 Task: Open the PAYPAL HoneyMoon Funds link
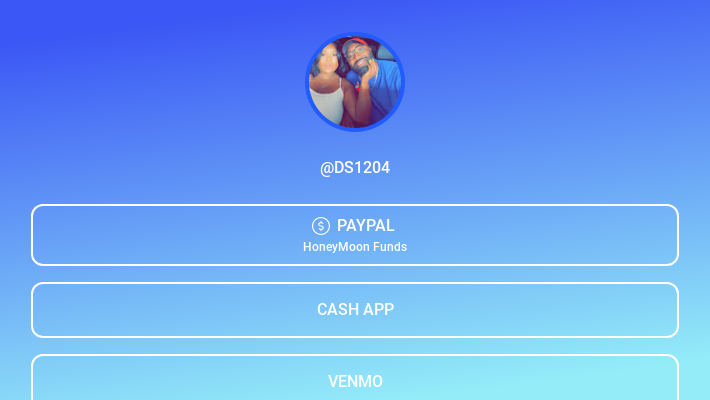pos(355,235)
